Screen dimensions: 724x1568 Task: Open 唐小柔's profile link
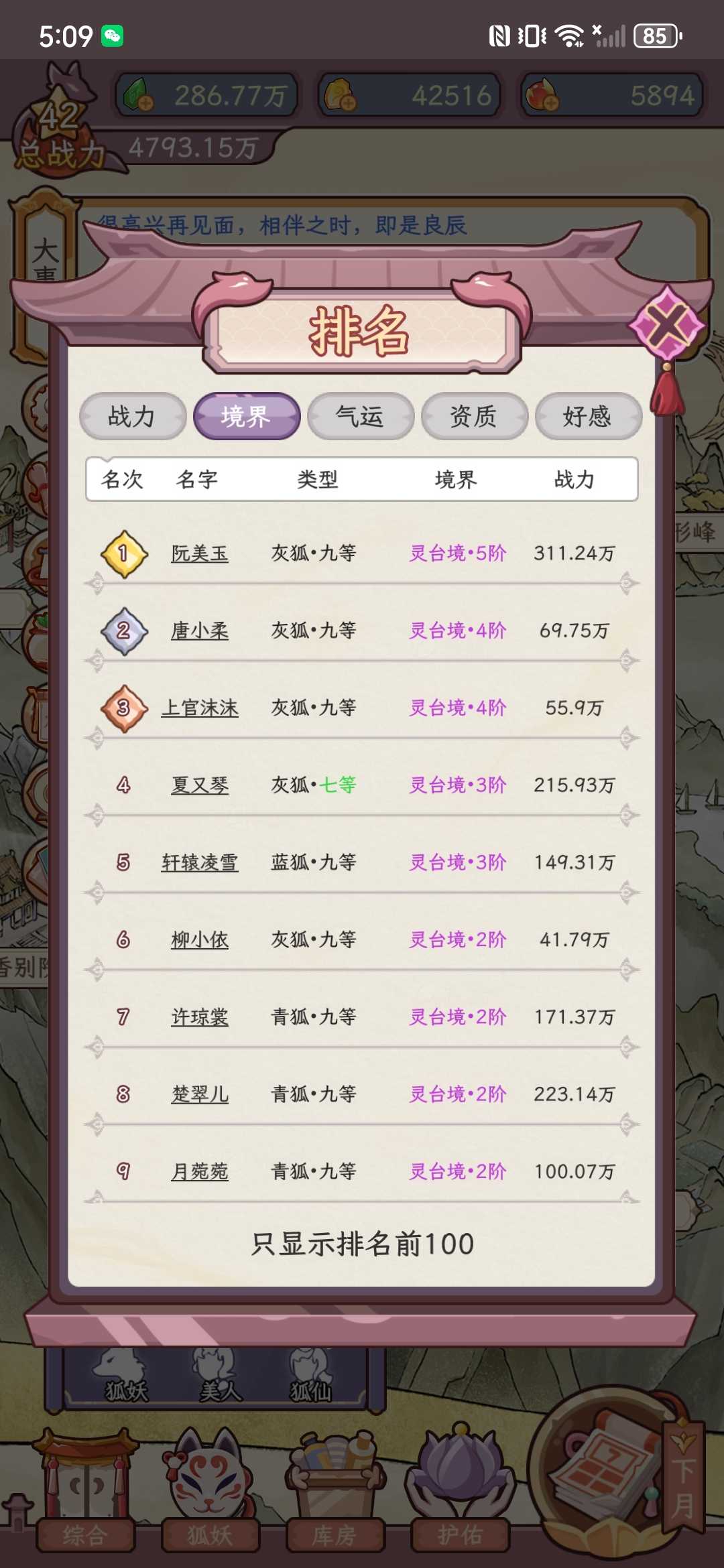pos(199,631)
